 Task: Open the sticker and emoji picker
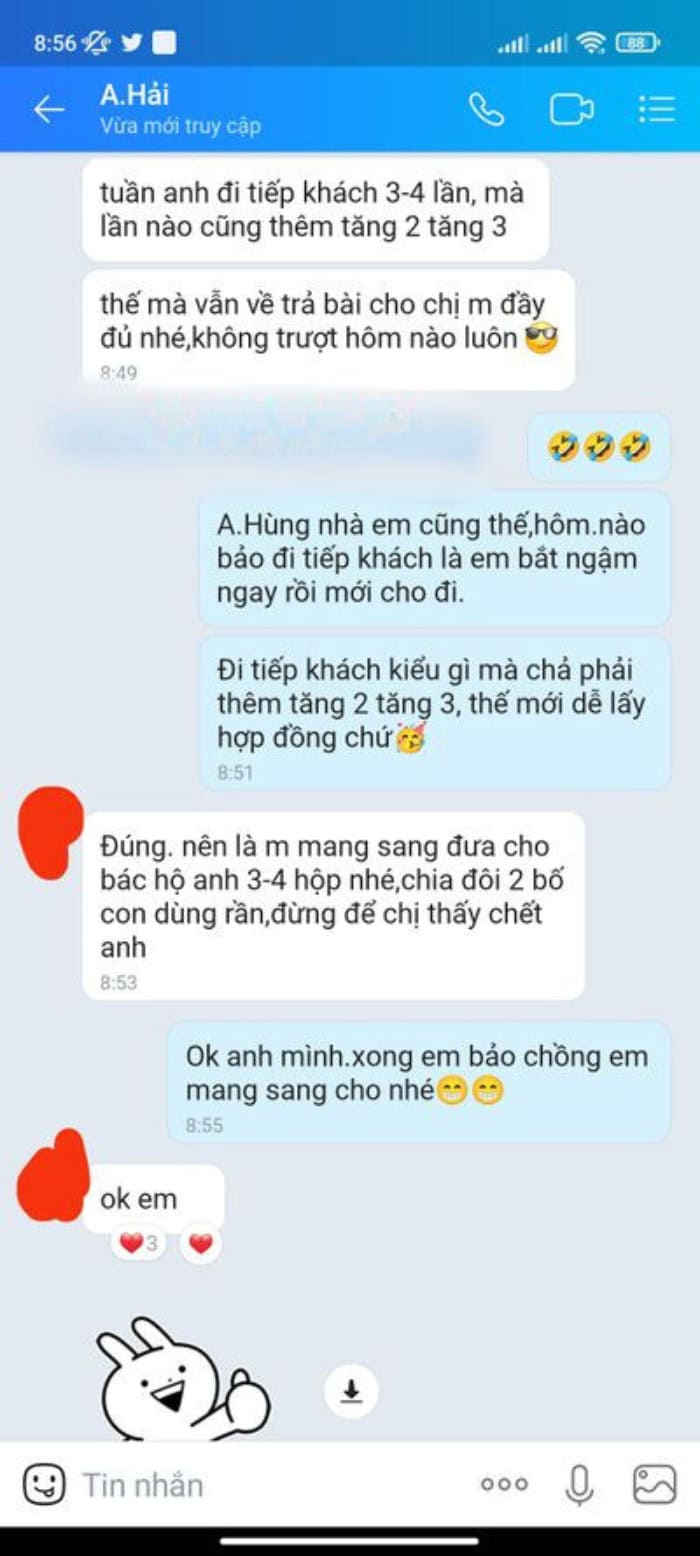44,1484
